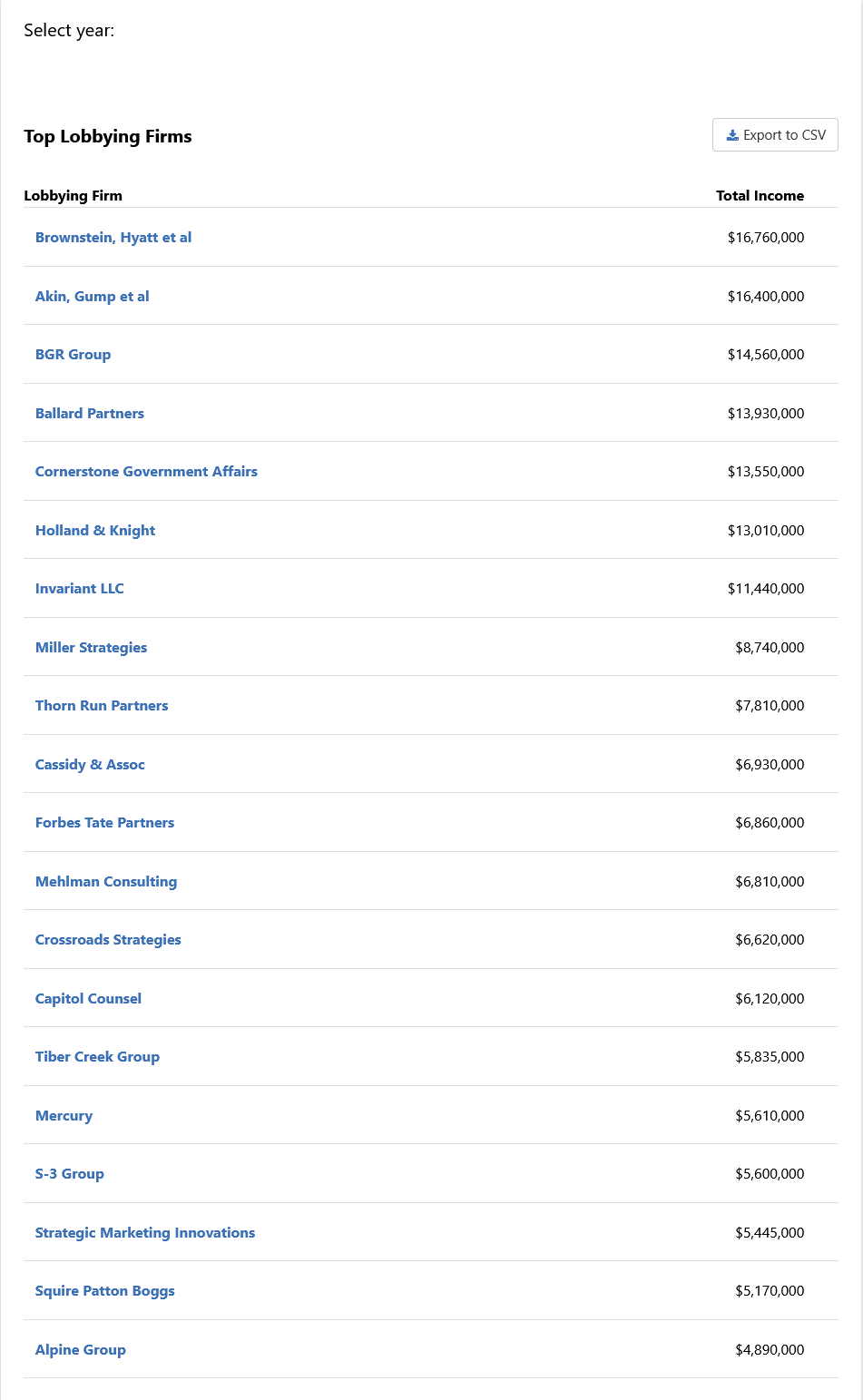Open Squire Patton Boggs profile
This screenshot has height=1400, width=863.
(x=105, y=1291)
